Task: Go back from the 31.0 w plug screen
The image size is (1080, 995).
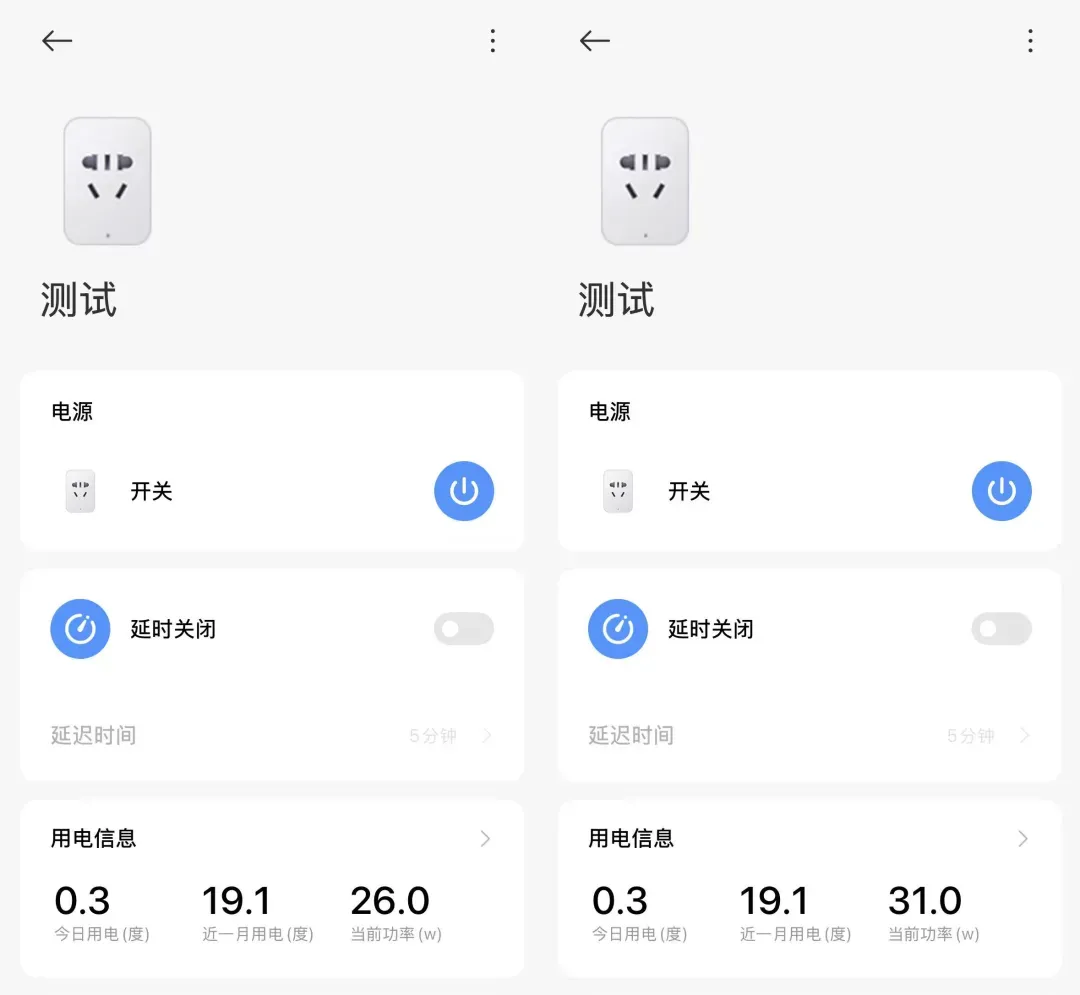Action: click(595, 41)
